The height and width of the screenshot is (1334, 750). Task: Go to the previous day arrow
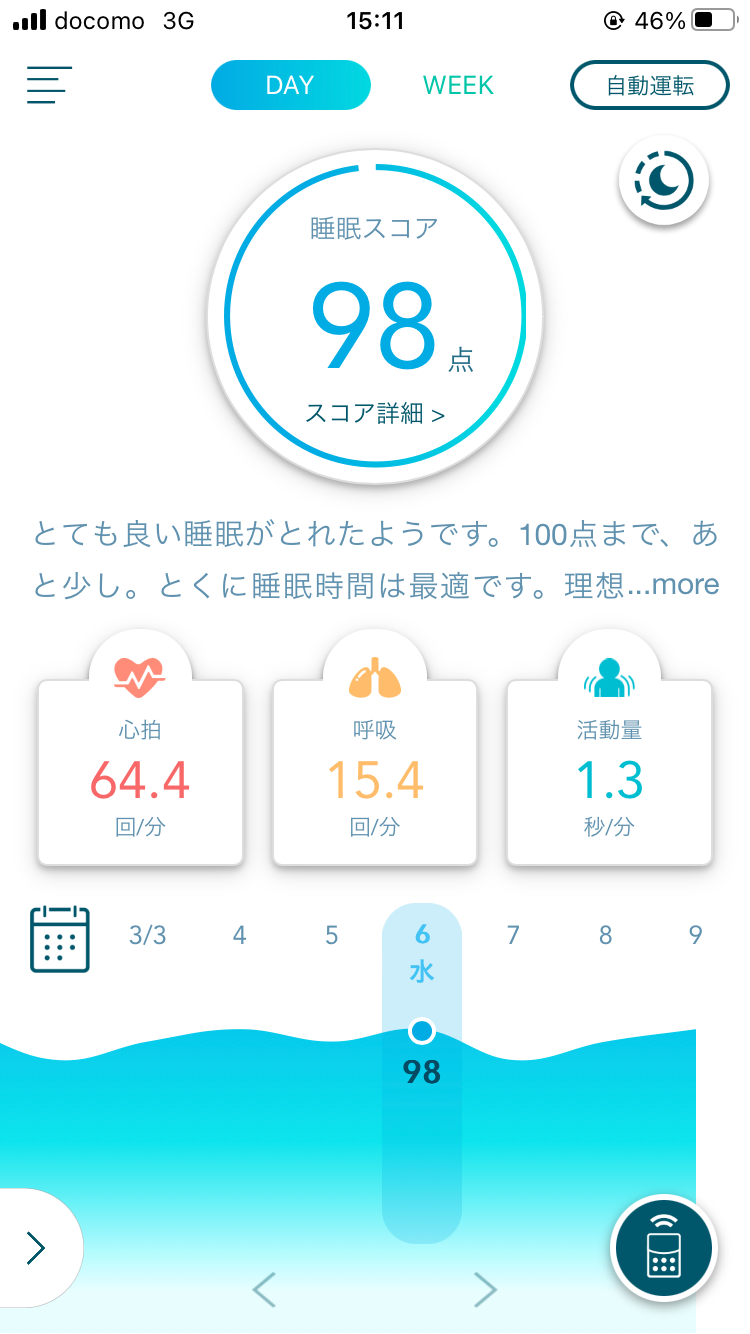click(x=264, y=1290)
